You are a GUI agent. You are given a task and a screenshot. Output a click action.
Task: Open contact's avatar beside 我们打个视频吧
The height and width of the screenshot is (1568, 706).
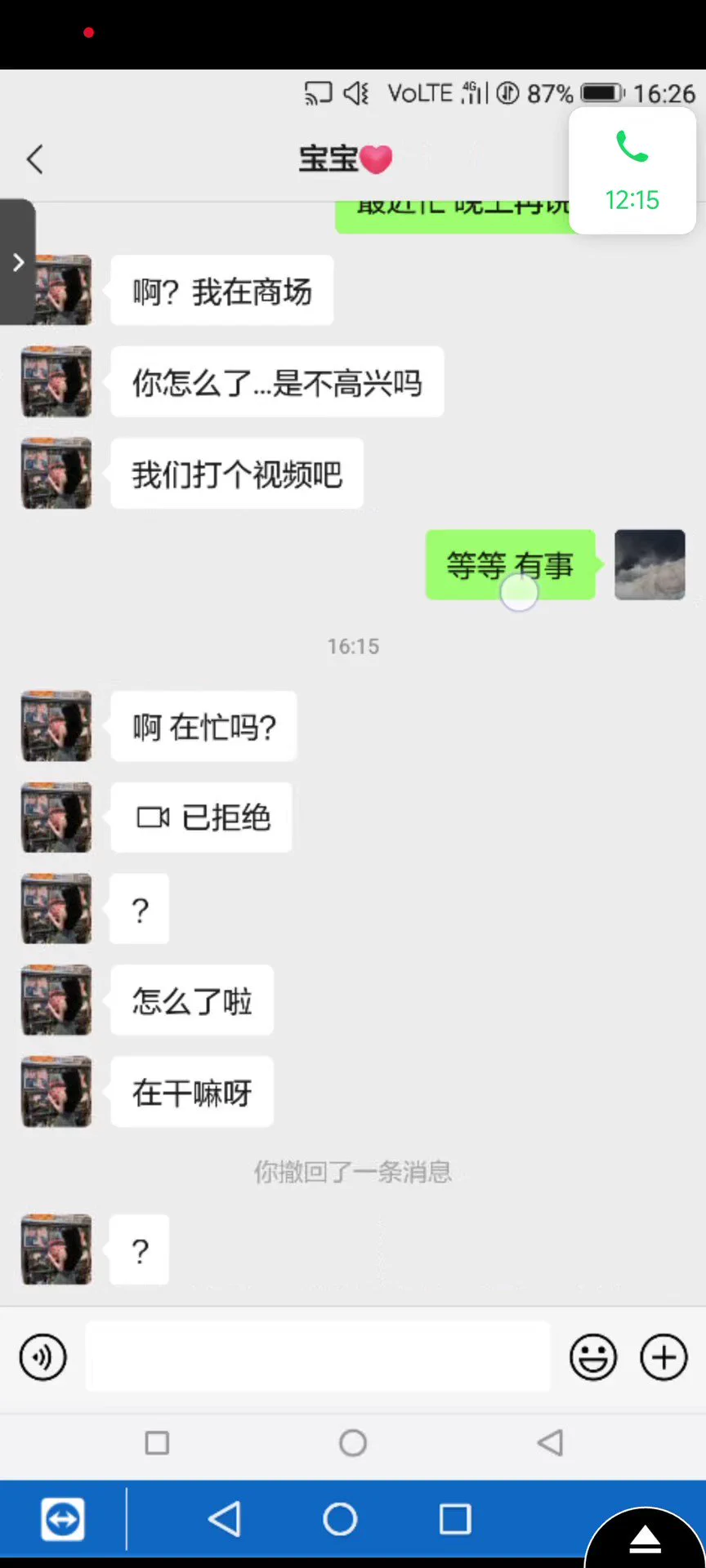56,474
